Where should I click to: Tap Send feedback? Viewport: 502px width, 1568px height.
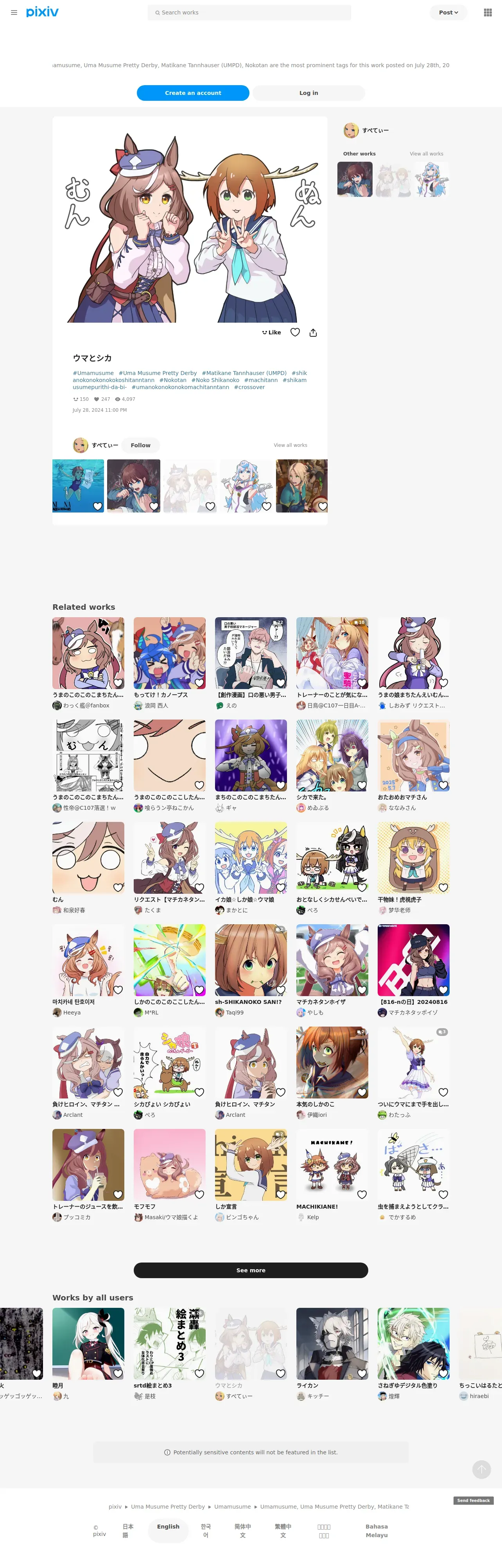(473, 1500)
